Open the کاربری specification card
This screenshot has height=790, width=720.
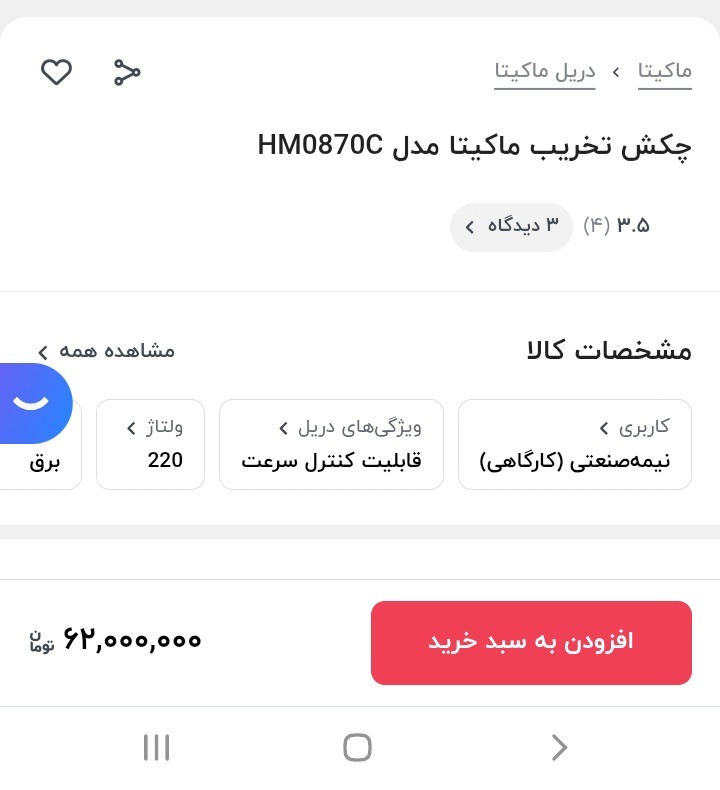575,444
